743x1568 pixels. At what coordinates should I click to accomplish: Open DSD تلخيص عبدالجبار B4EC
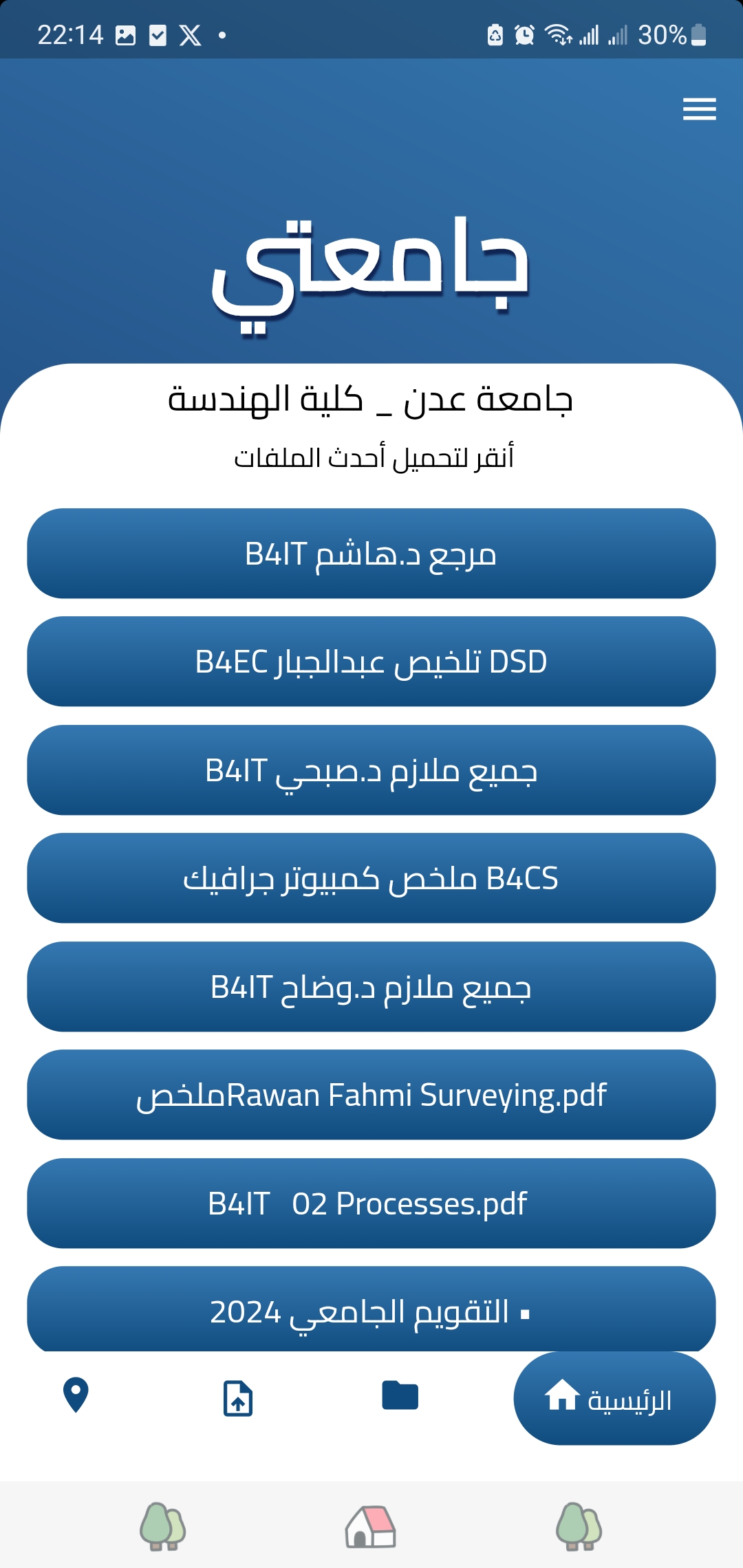pyautogui.click(x=371, y=662)
